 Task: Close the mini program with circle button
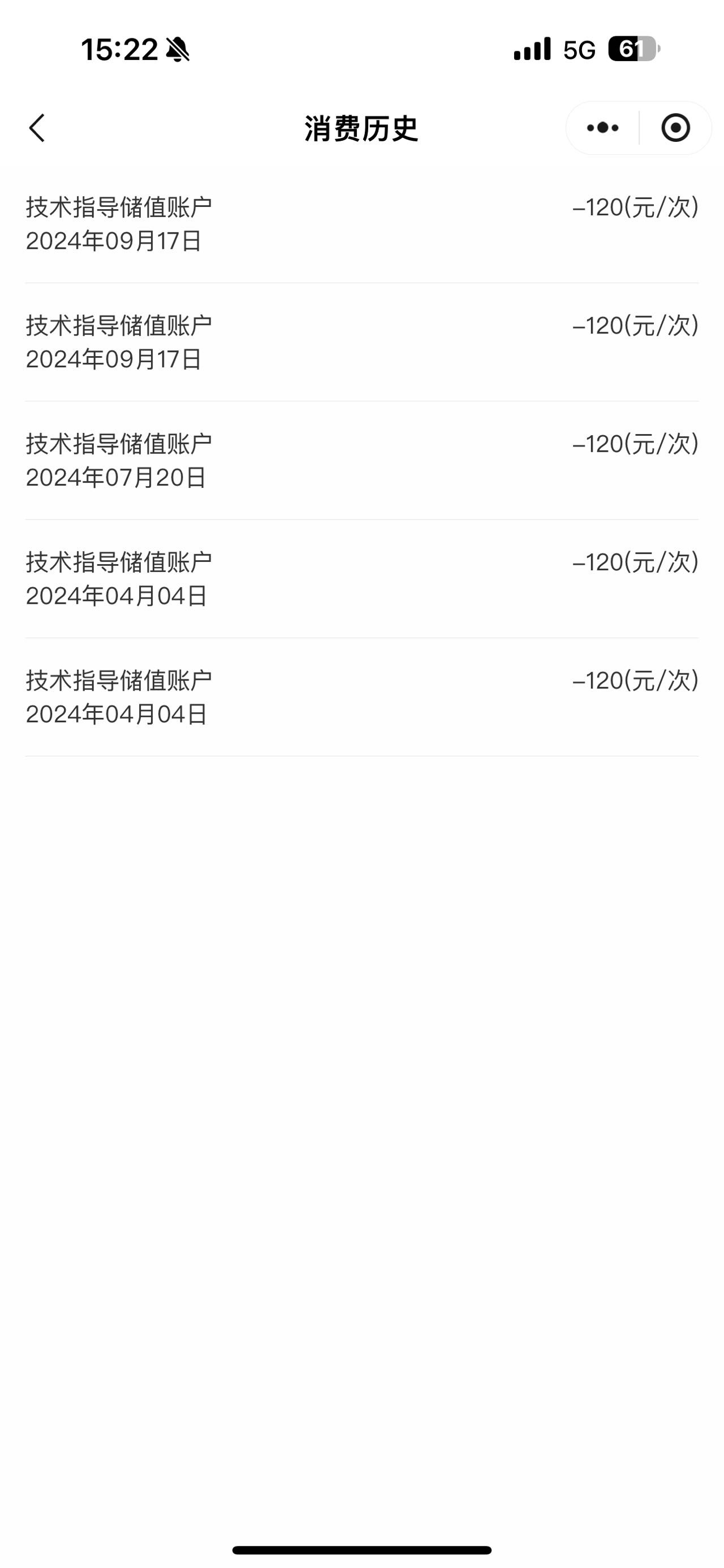coord(675,128)
